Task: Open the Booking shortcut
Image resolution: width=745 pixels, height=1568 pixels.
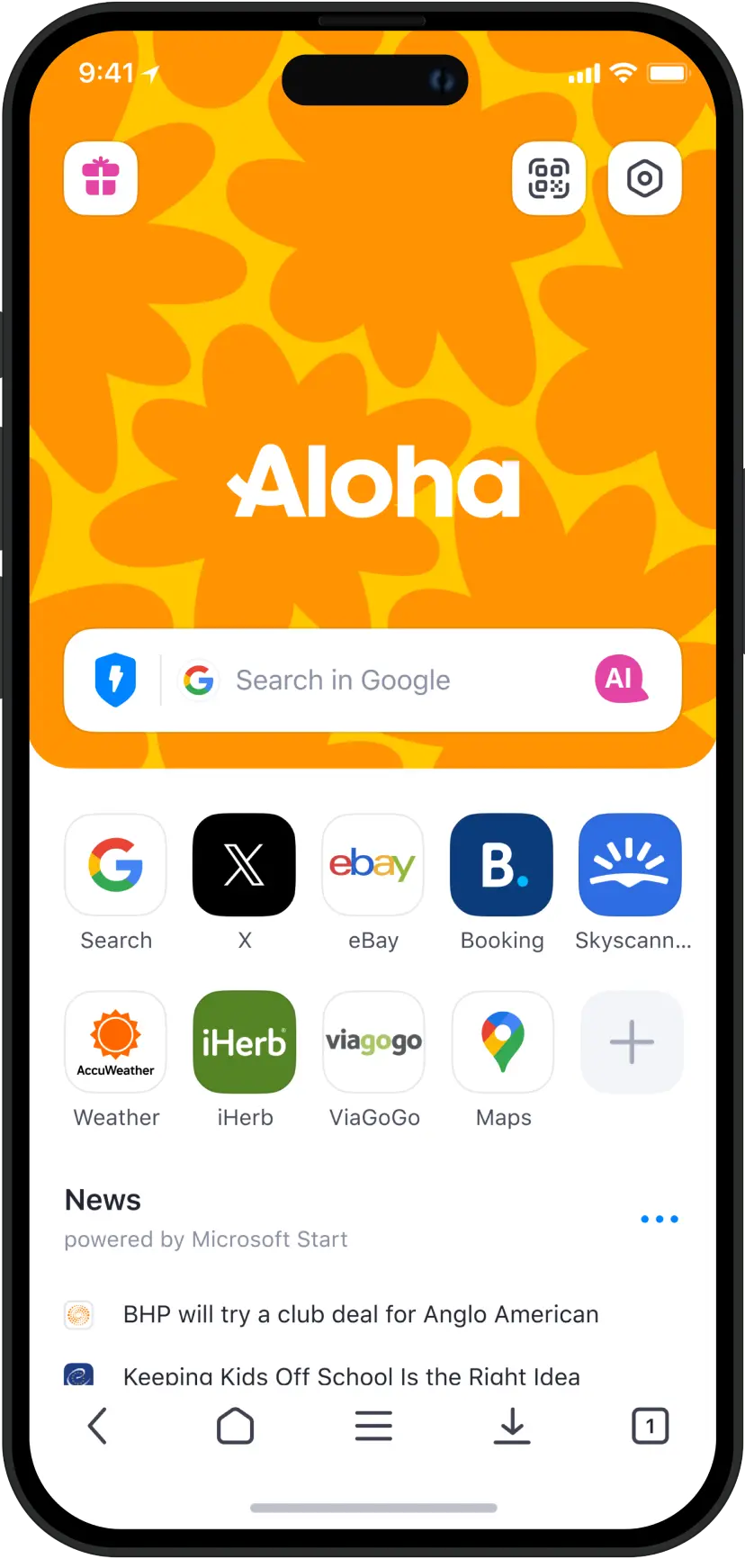Action: (x=502, y=865)
